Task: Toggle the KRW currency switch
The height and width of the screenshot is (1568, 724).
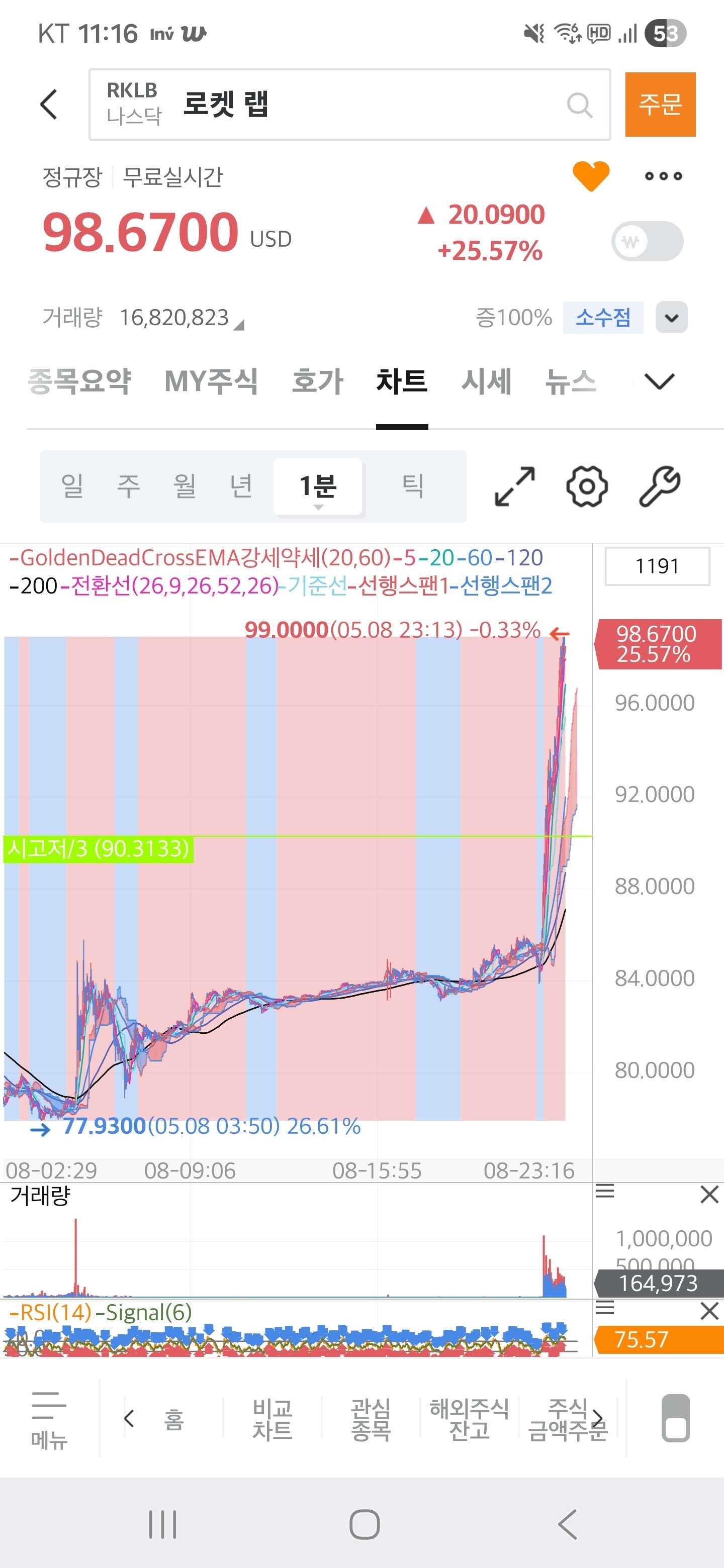Action: pyautogui.click(x=647, y=242)
